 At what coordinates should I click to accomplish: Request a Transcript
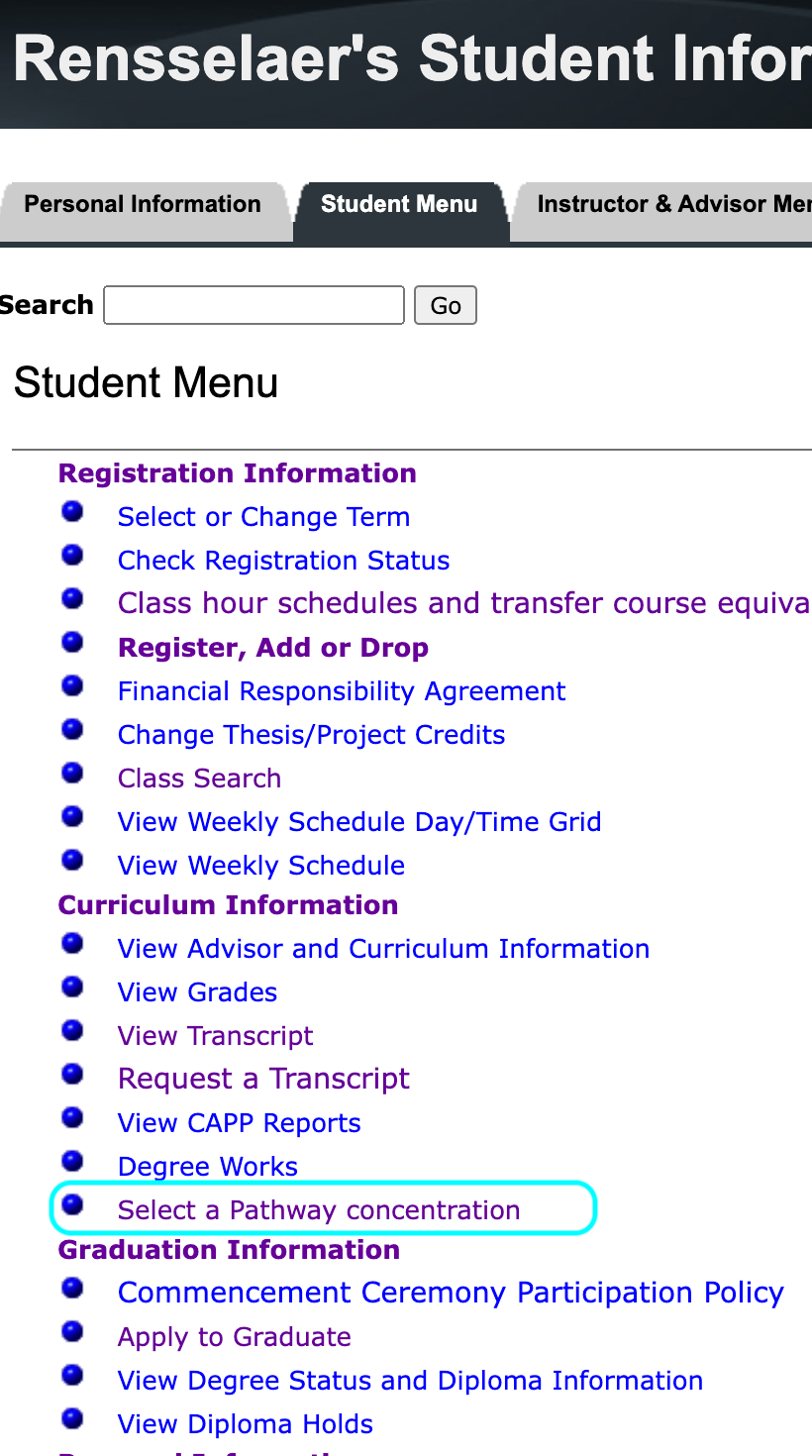coord(263,1079)
